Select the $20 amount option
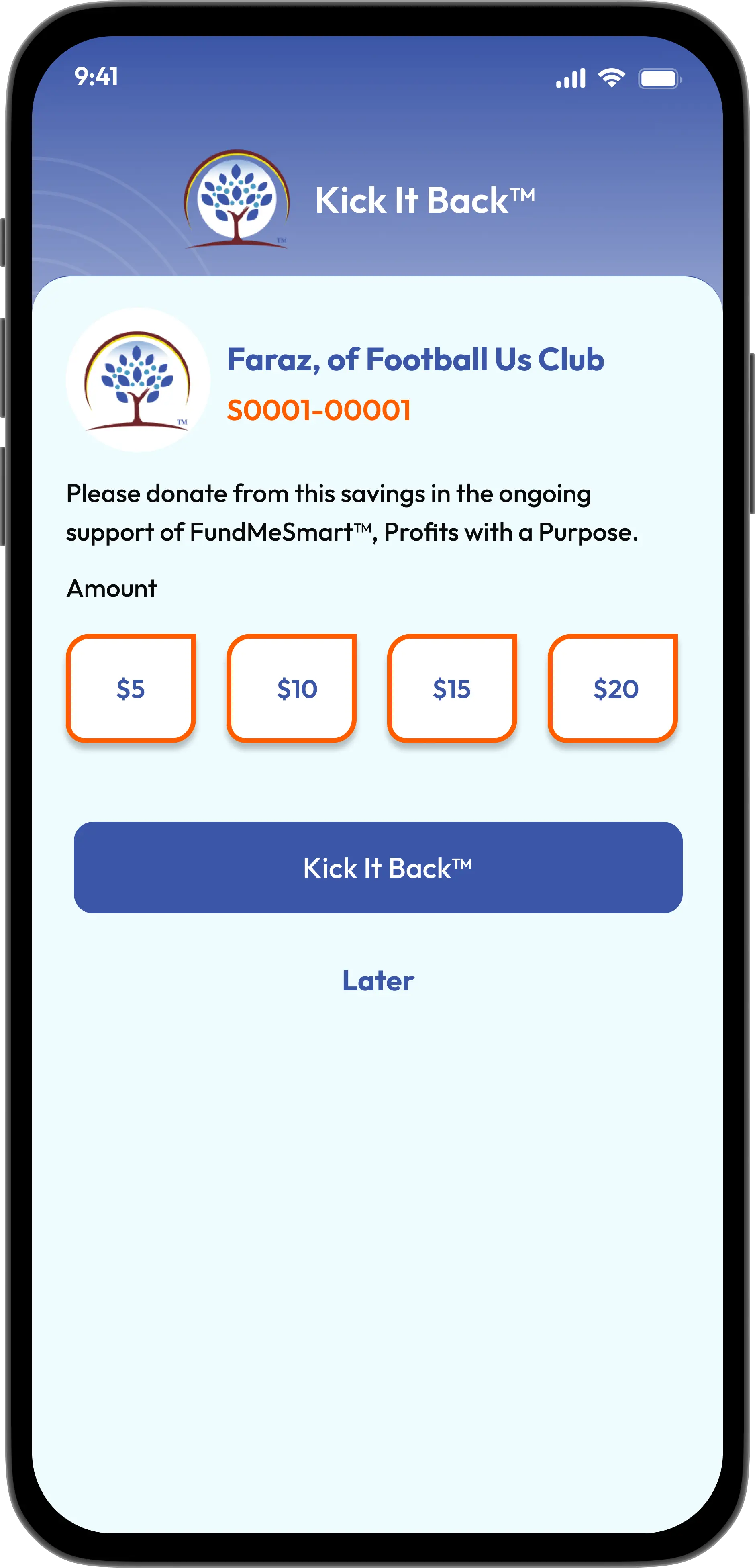 pos(612,688)
